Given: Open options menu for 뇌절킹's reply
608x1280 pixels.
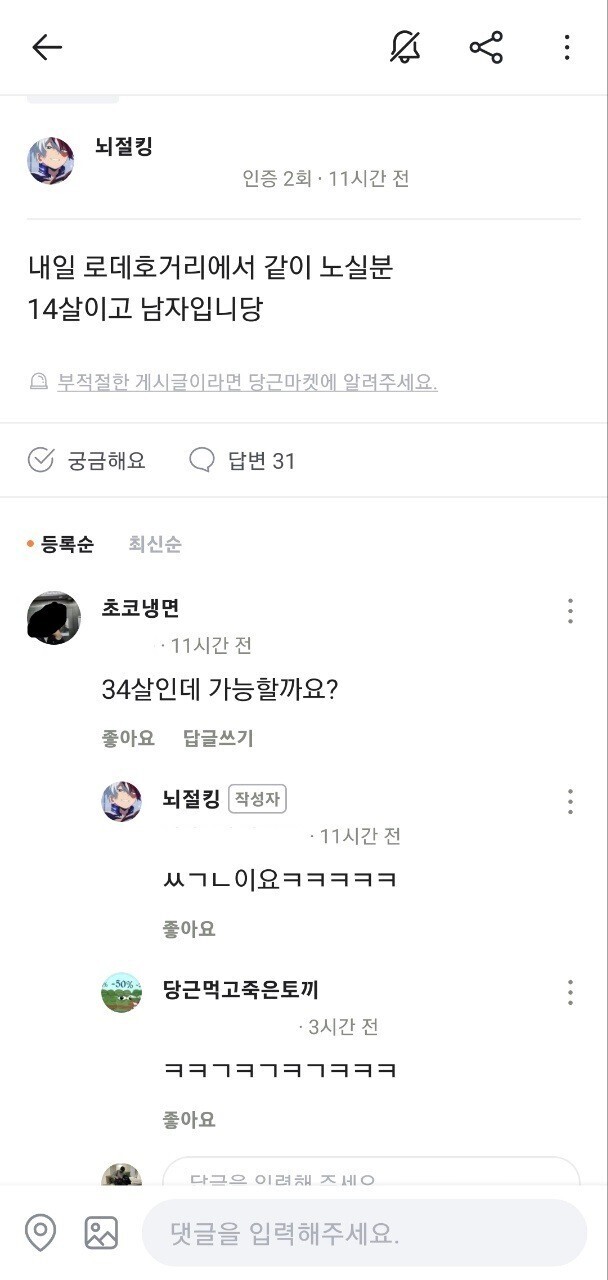Looking at the screenshot, I should click(570, 801).
